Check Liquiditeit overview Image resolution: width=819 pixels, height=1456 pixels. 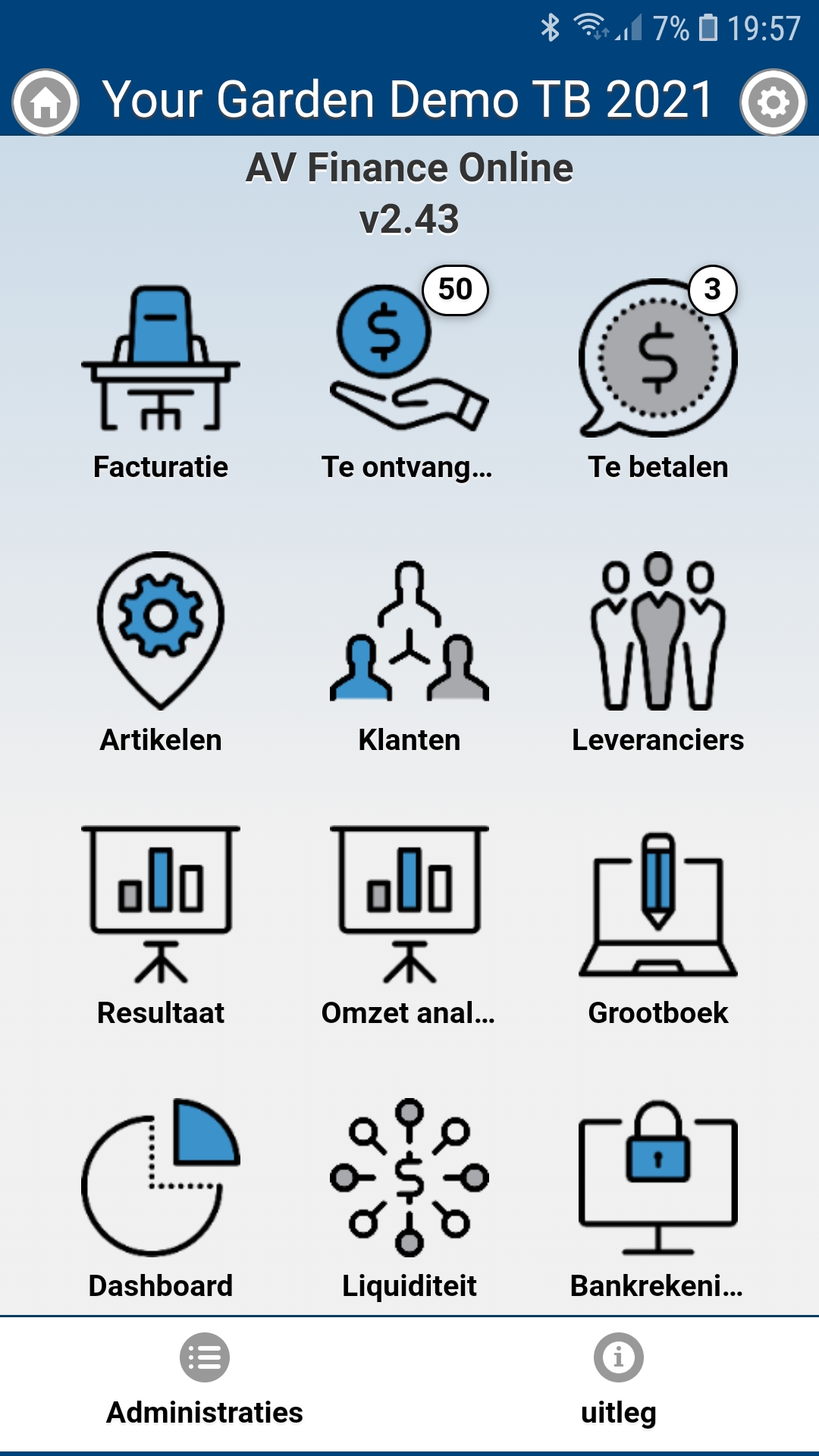click(x=409, y=1198)
